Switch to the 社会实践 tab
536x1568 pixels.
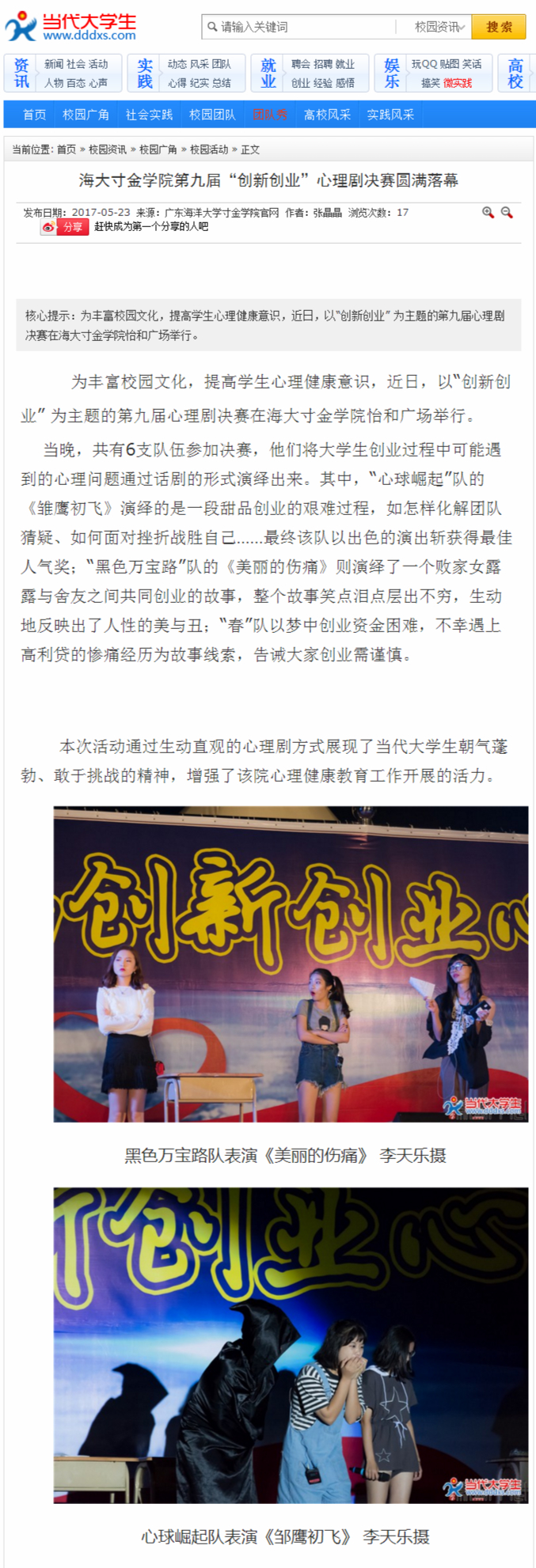point(149,115)
